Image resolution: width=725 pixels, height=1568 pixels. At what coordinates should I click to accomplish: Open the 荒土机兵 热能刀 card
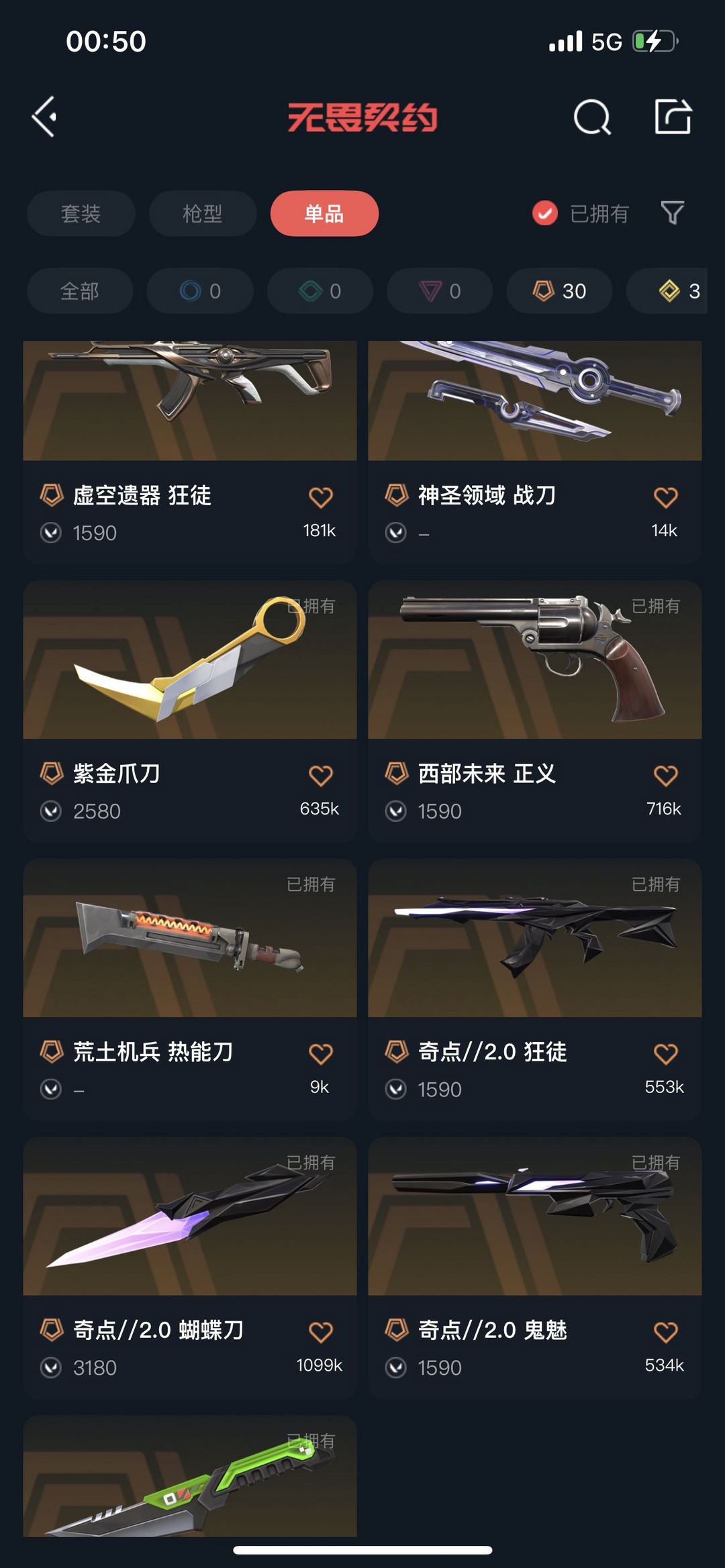[190, 989]
